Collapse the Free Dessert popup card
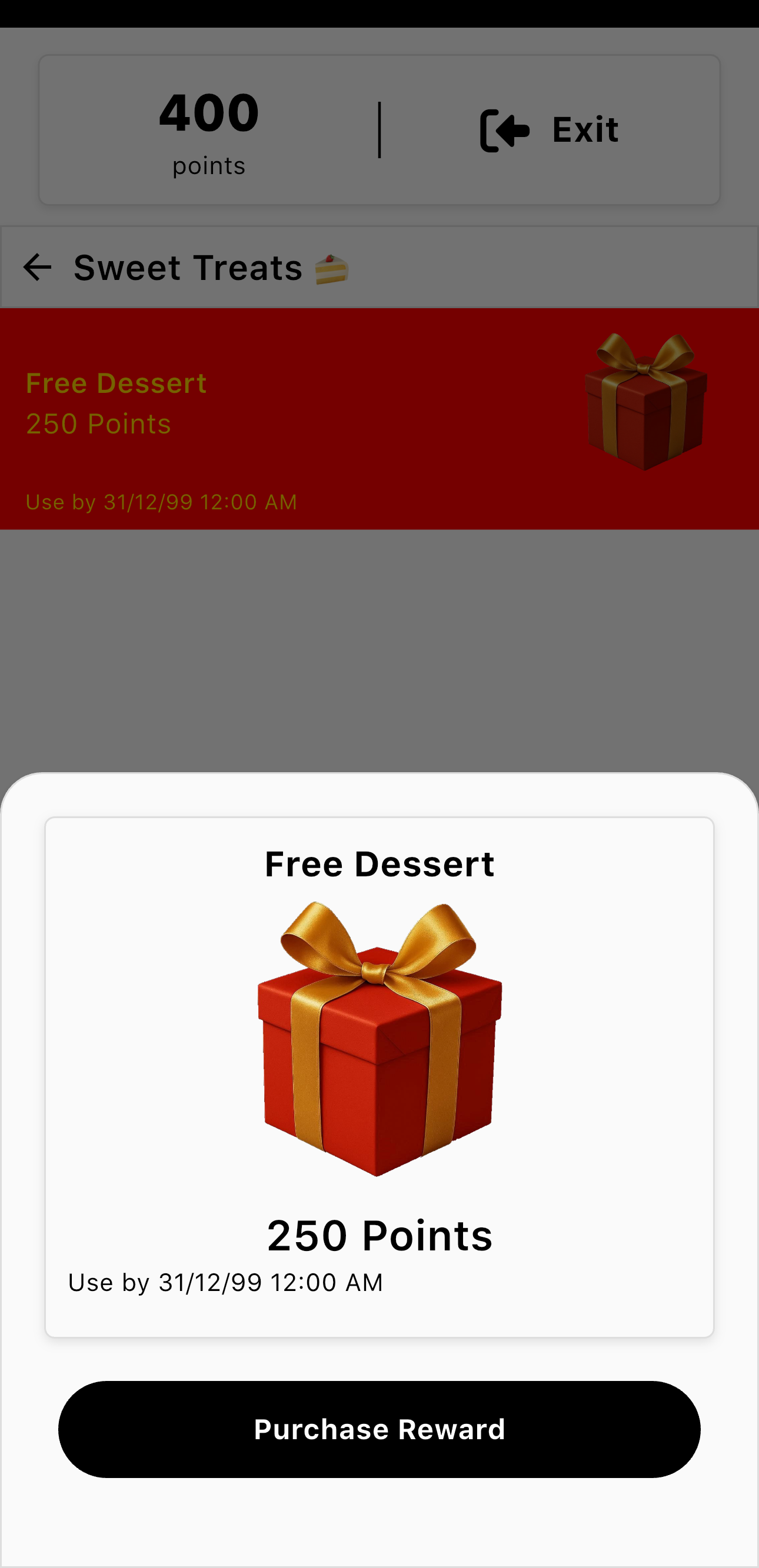Viewport: 759px width, 1568px height. pyautogui.click(x=379, y=865)
